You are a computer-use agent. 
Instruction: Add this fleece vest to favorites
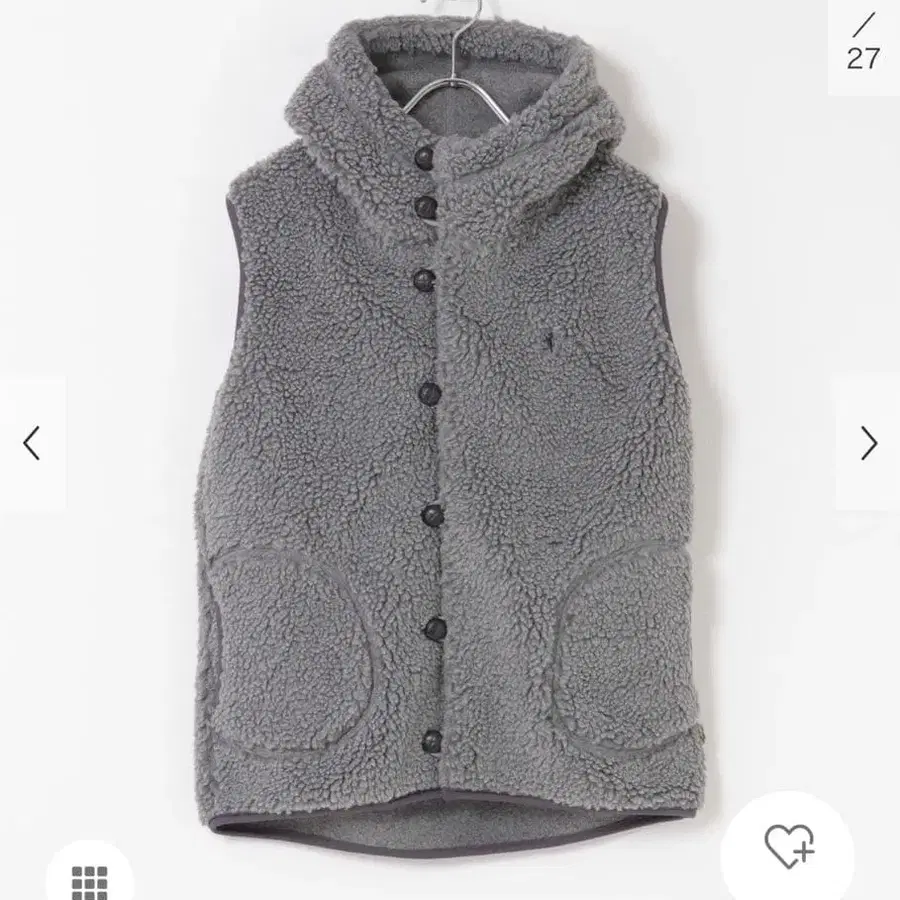point(787,848)
